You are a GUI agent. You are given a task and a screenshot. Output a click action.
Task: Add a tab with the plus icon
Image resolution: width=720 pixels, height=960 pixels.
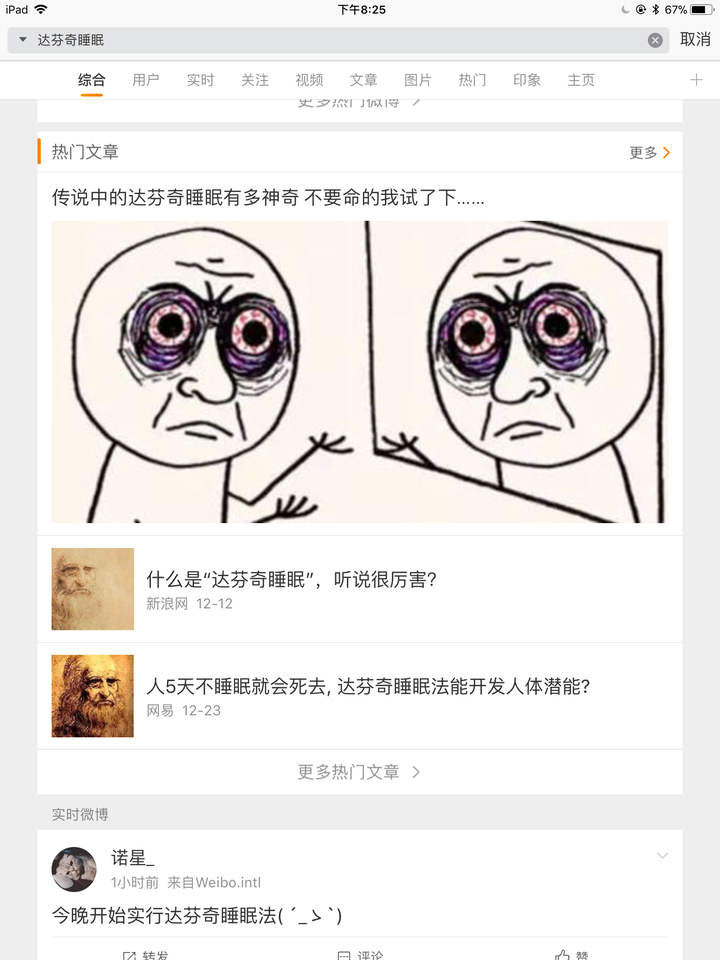(x=697, y=80)
